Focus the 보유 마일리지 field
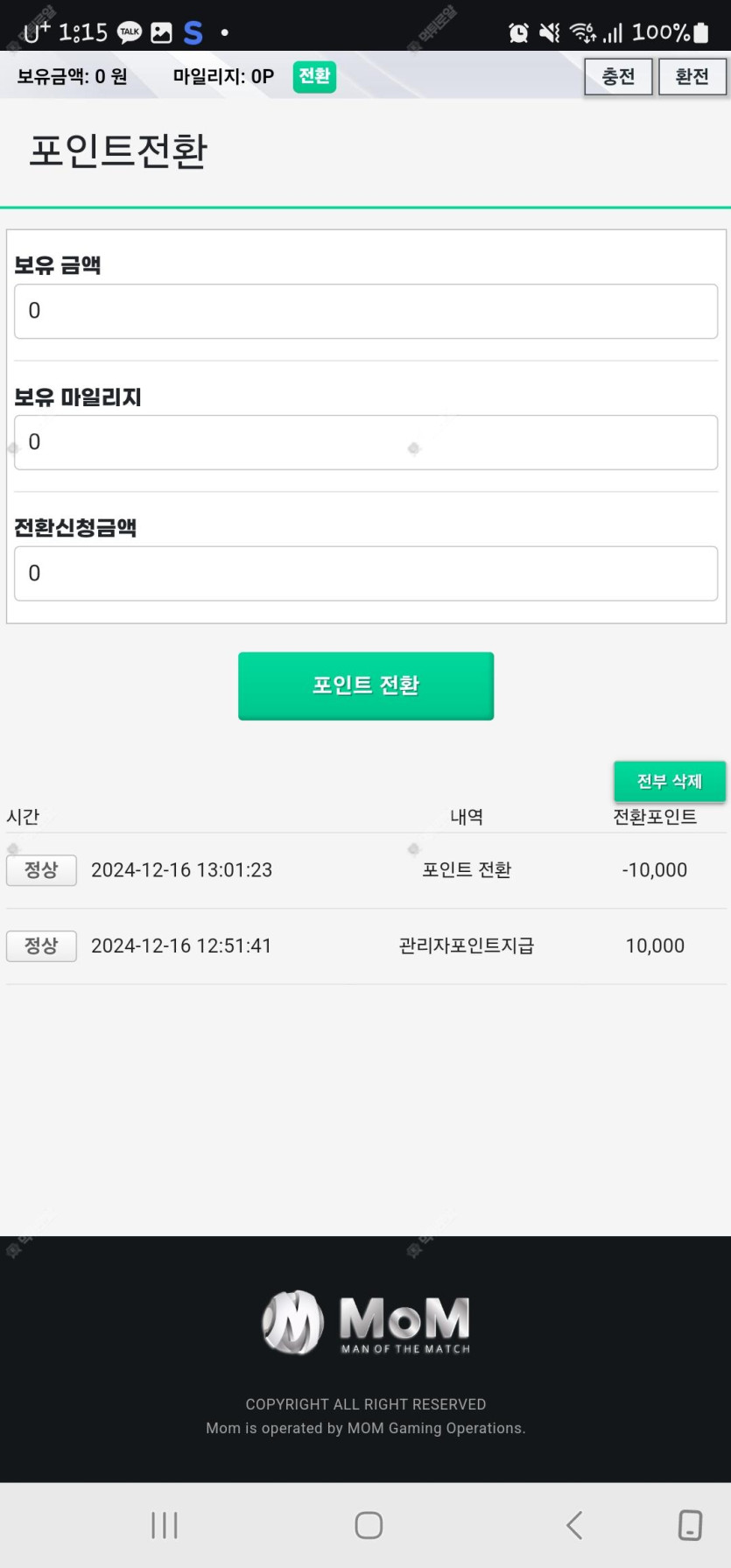The height and width of the screenshot is (1568, 731). point(366,442)
